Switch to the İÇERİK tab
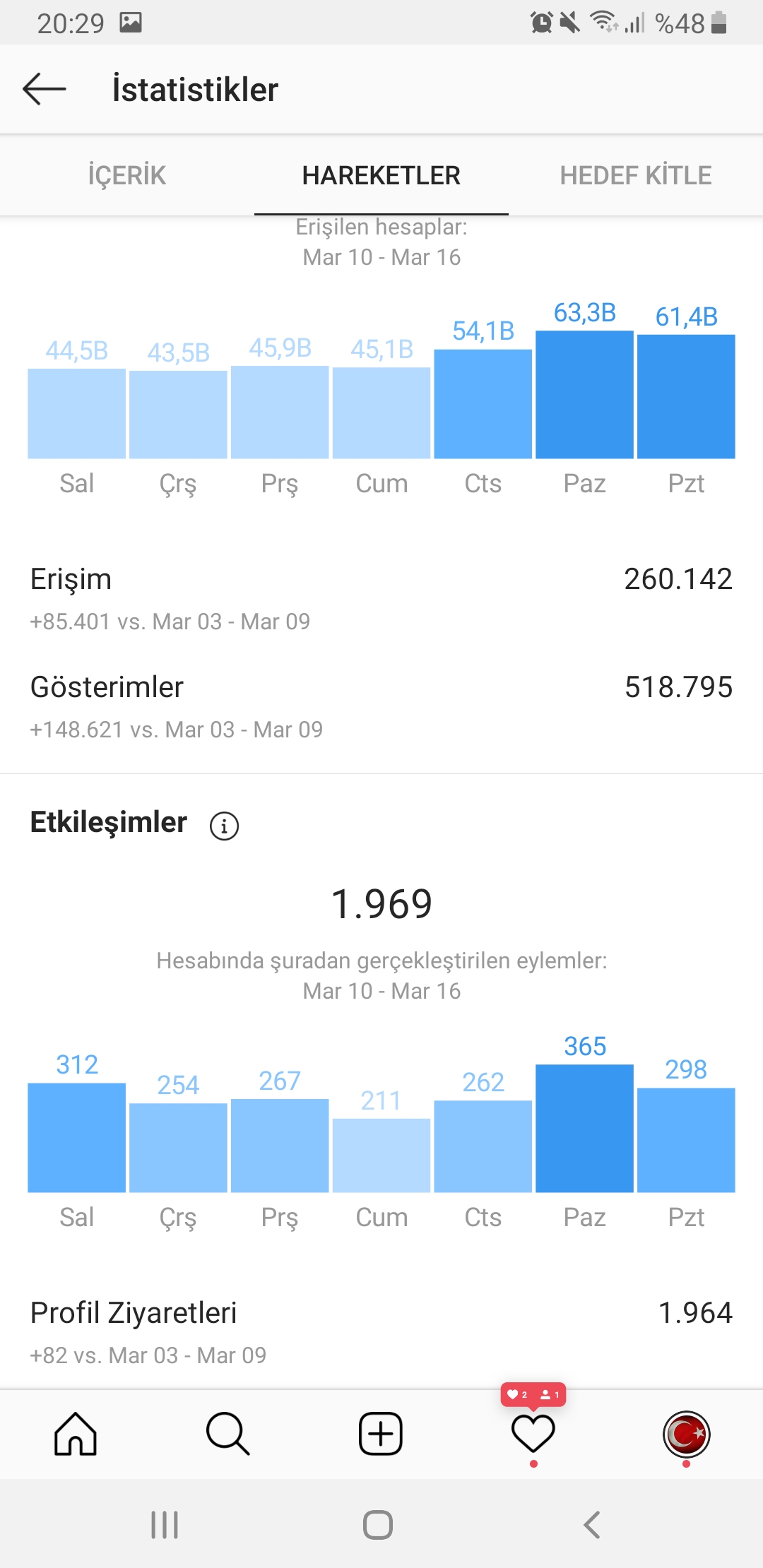This screenshot has height=1568, width=763. point(127,175)
